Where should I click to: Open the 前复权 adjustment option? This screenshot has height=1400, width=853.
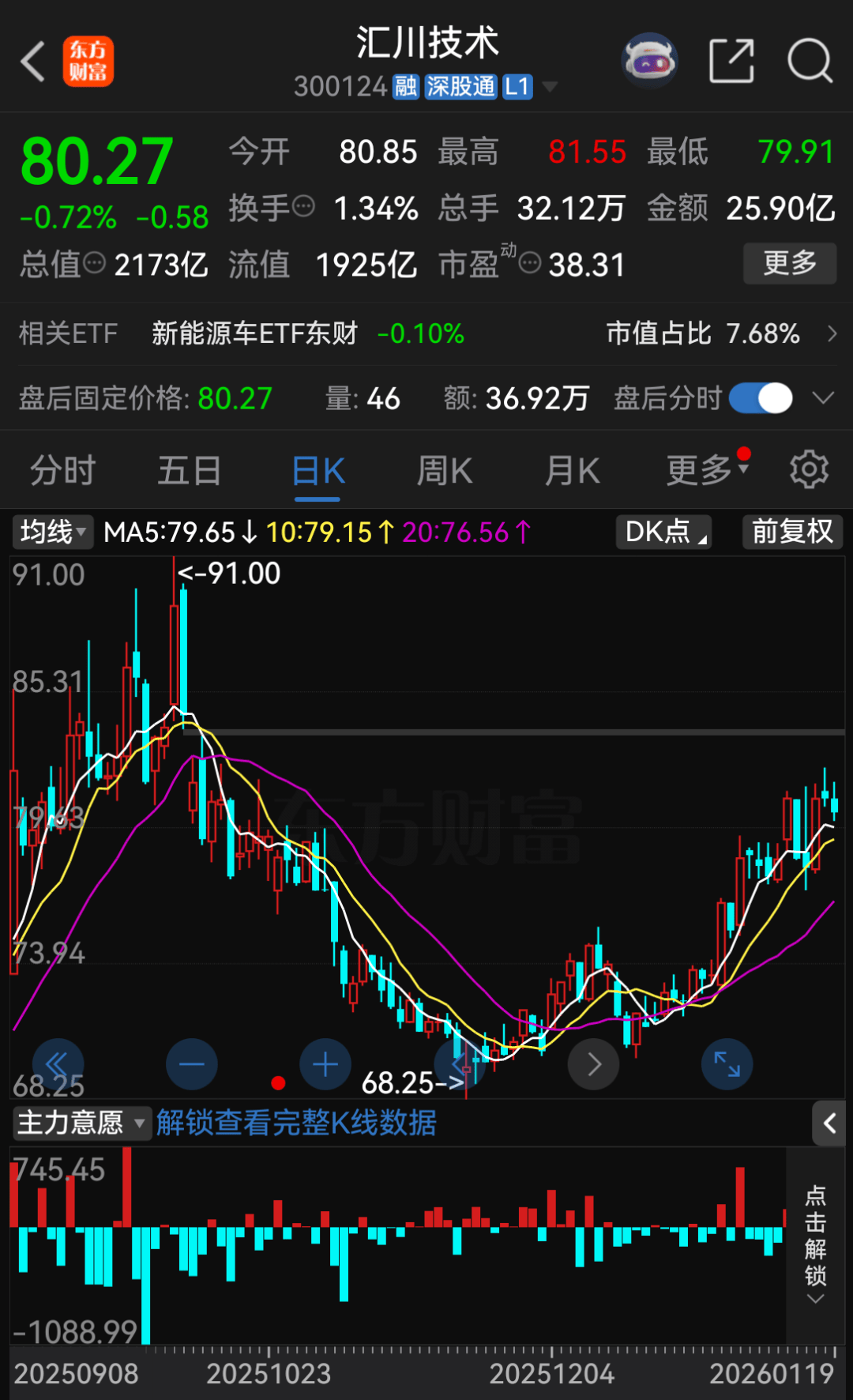click(x=792, y=532)
